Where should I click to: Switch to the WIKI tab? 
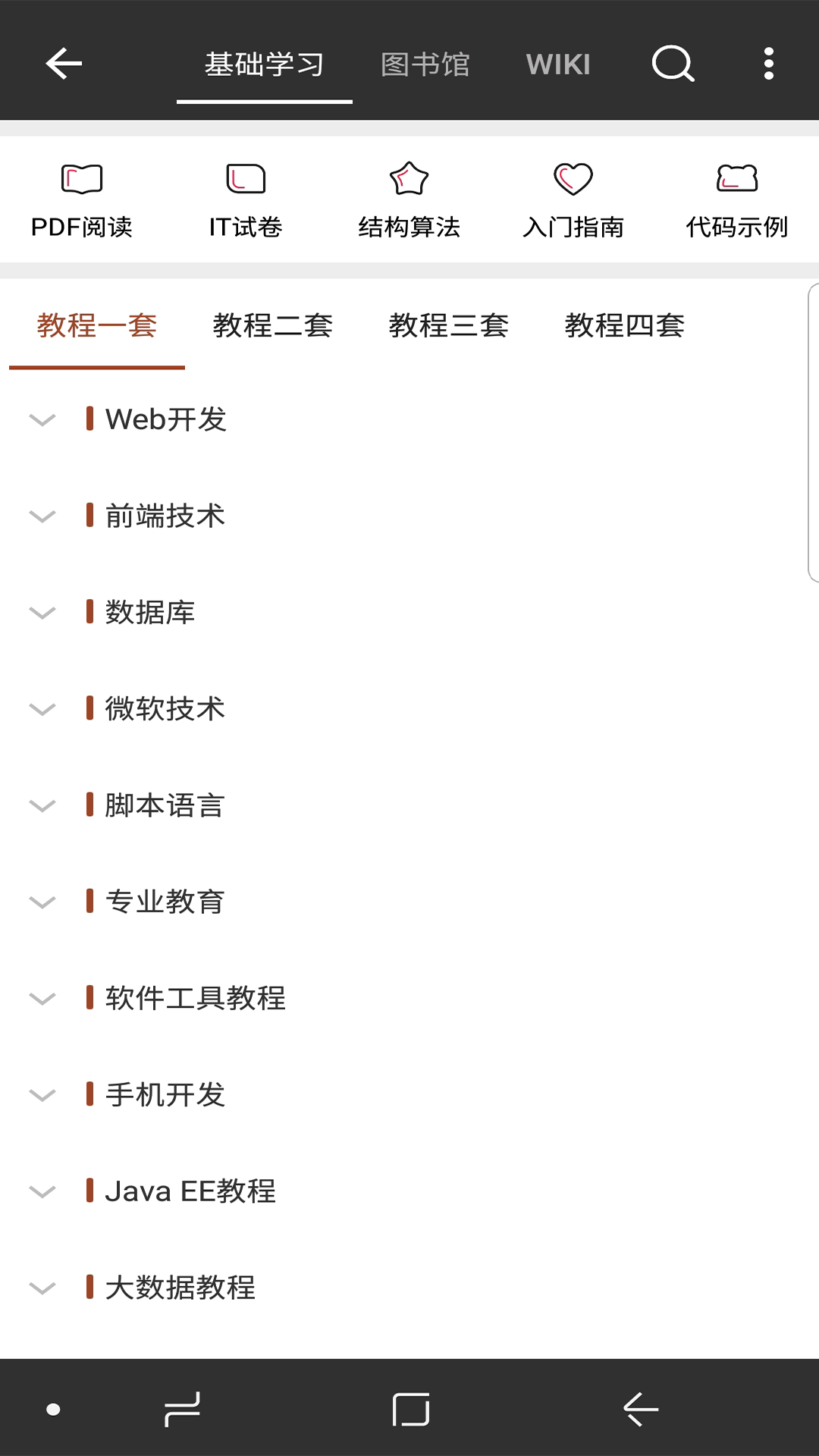point(558,64)
